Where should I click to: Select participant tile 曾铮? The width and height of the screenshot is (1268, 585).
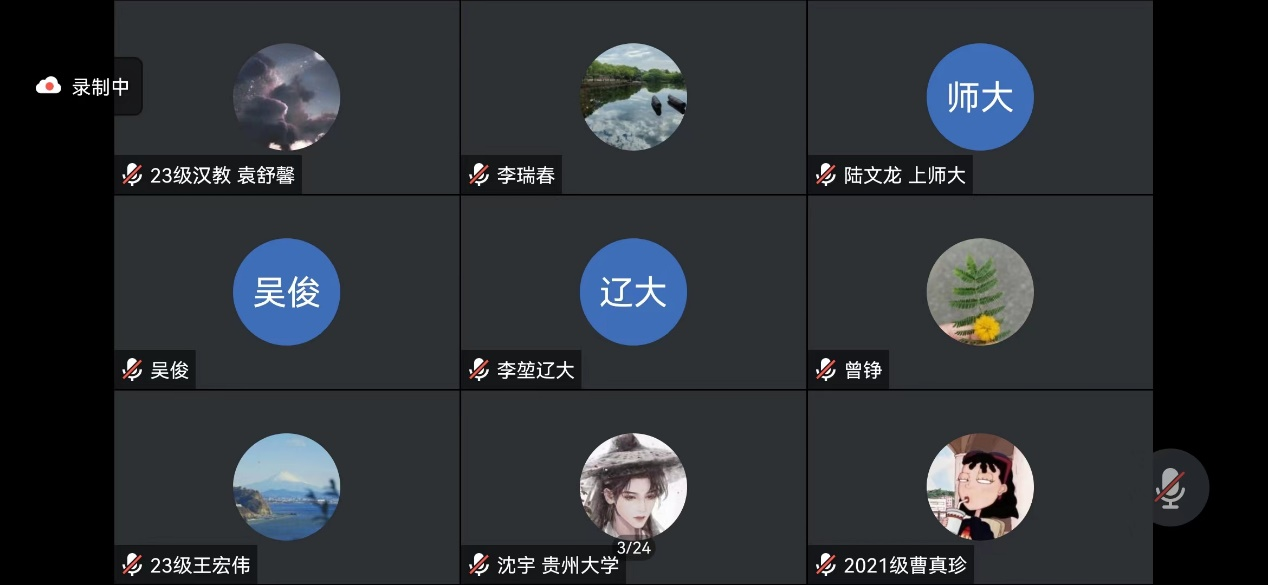(979, 292)
